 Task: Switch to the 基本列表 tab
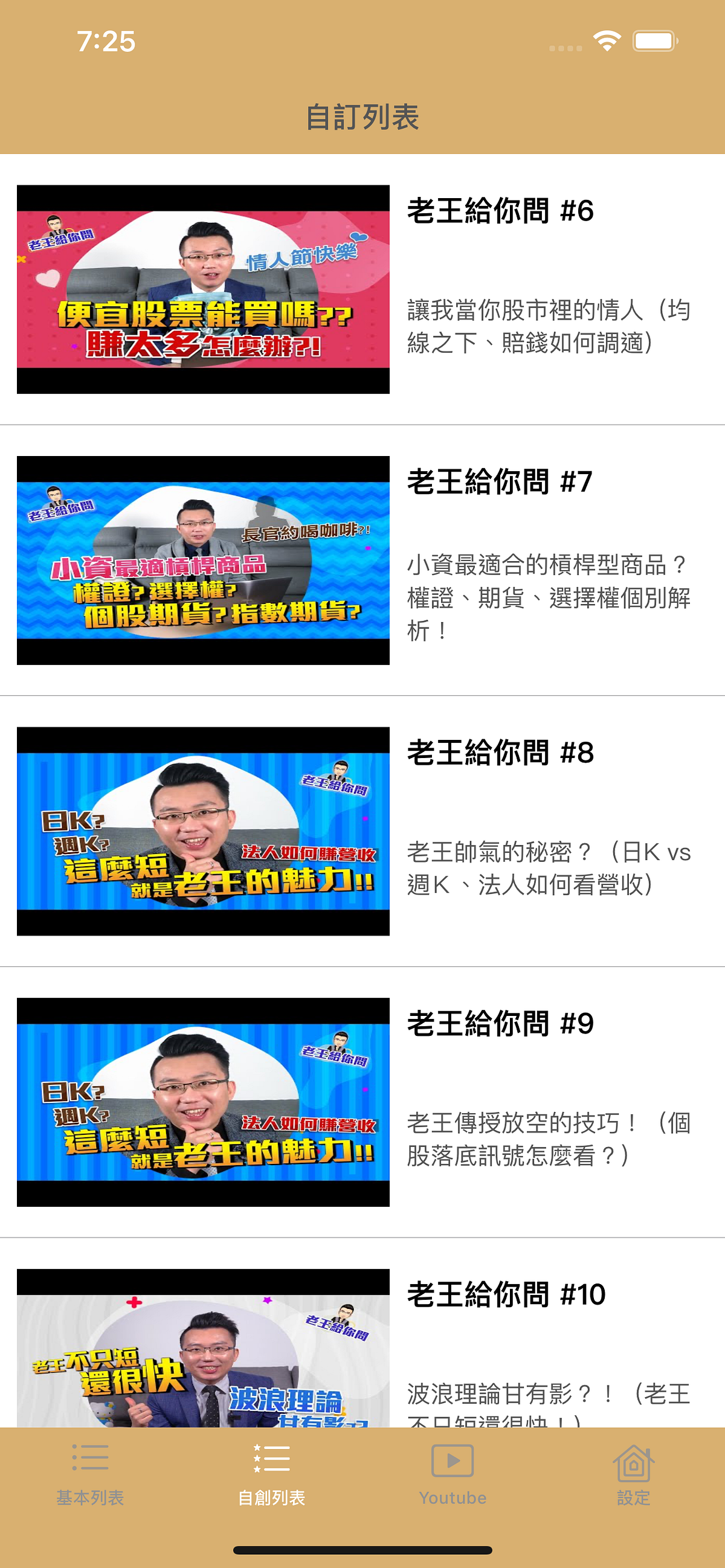pos(90,1473)
